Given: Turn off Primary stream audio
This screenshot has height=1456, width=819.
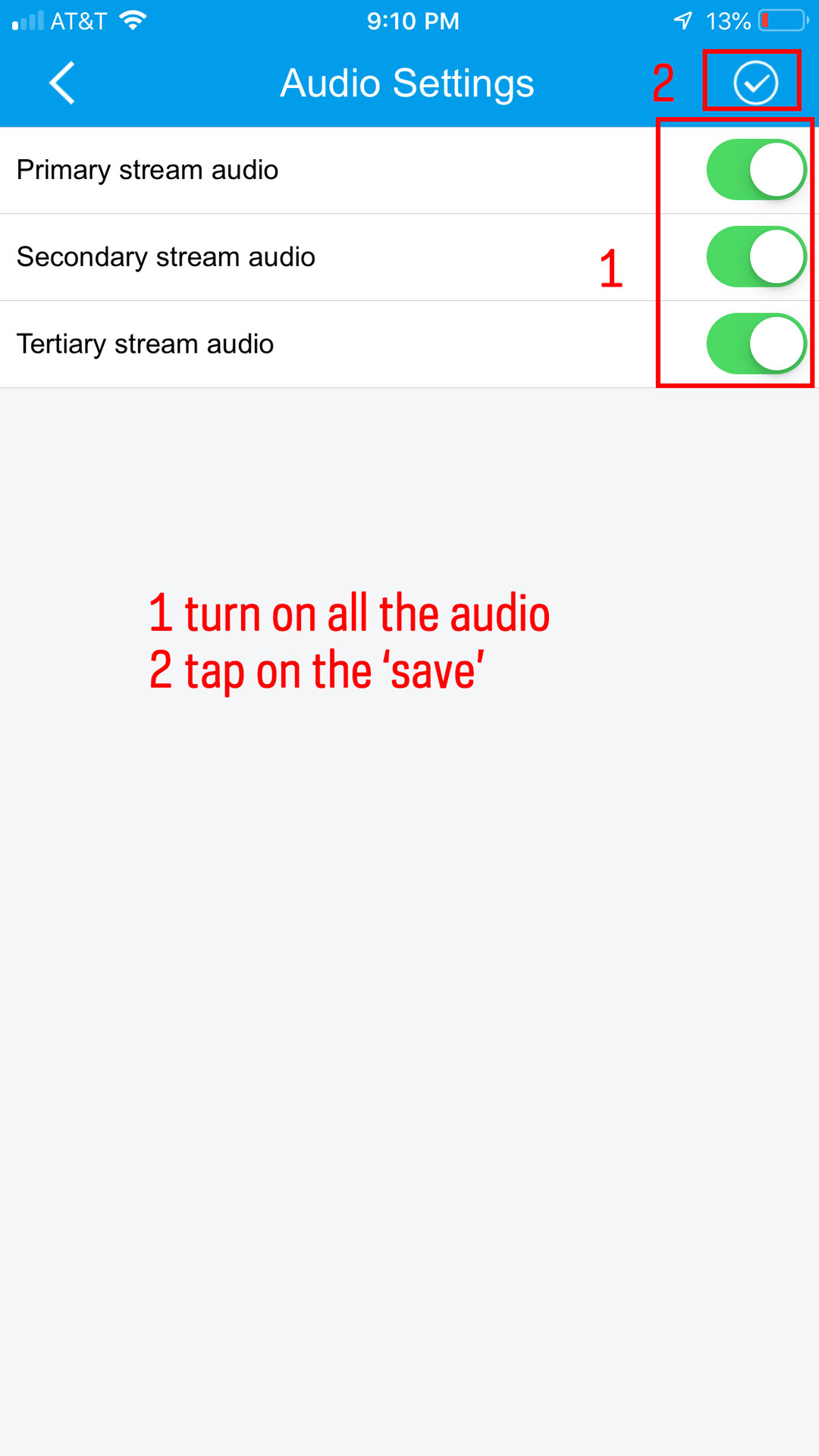Looking at the screenshot, I should 756,170.
